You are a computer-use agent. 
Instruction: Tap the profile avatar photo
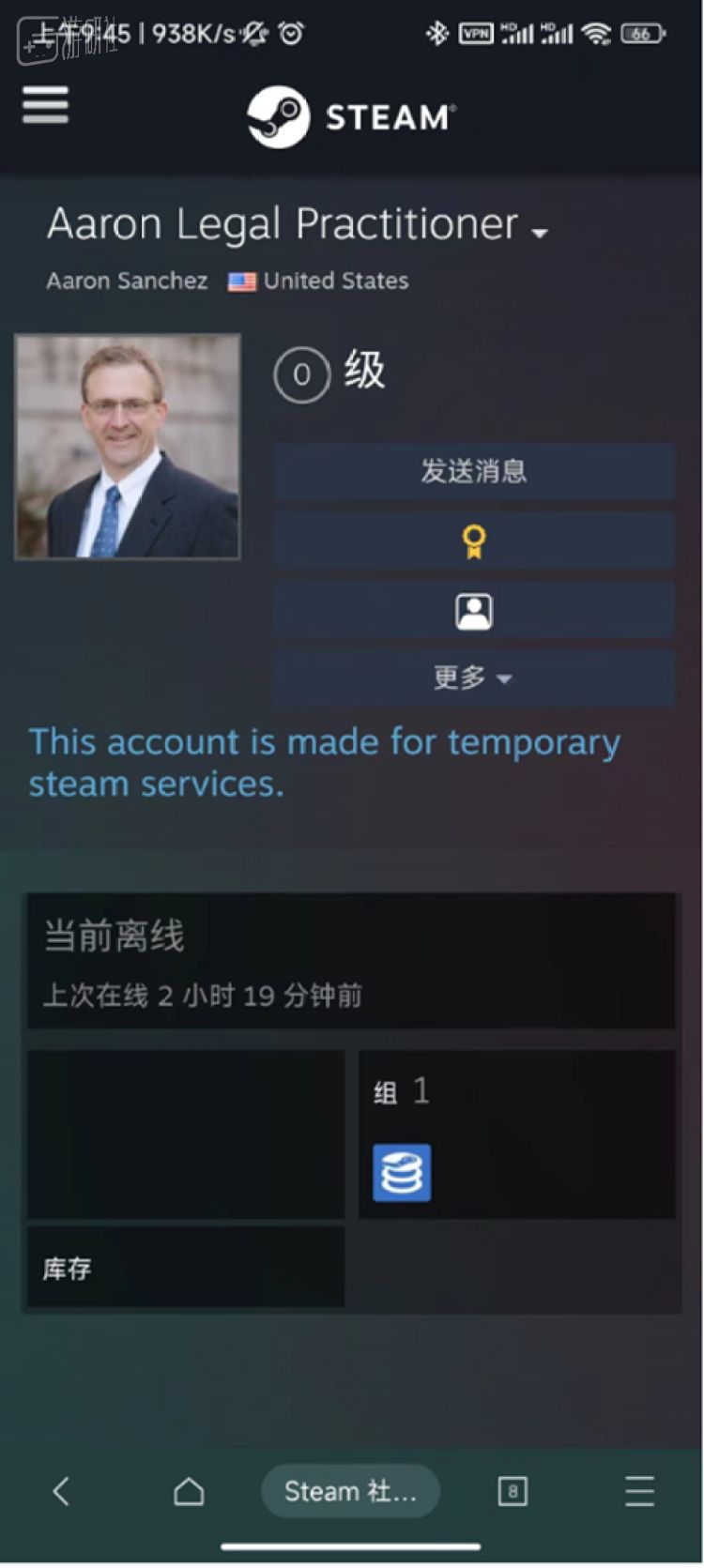click(x=127, y=446)
